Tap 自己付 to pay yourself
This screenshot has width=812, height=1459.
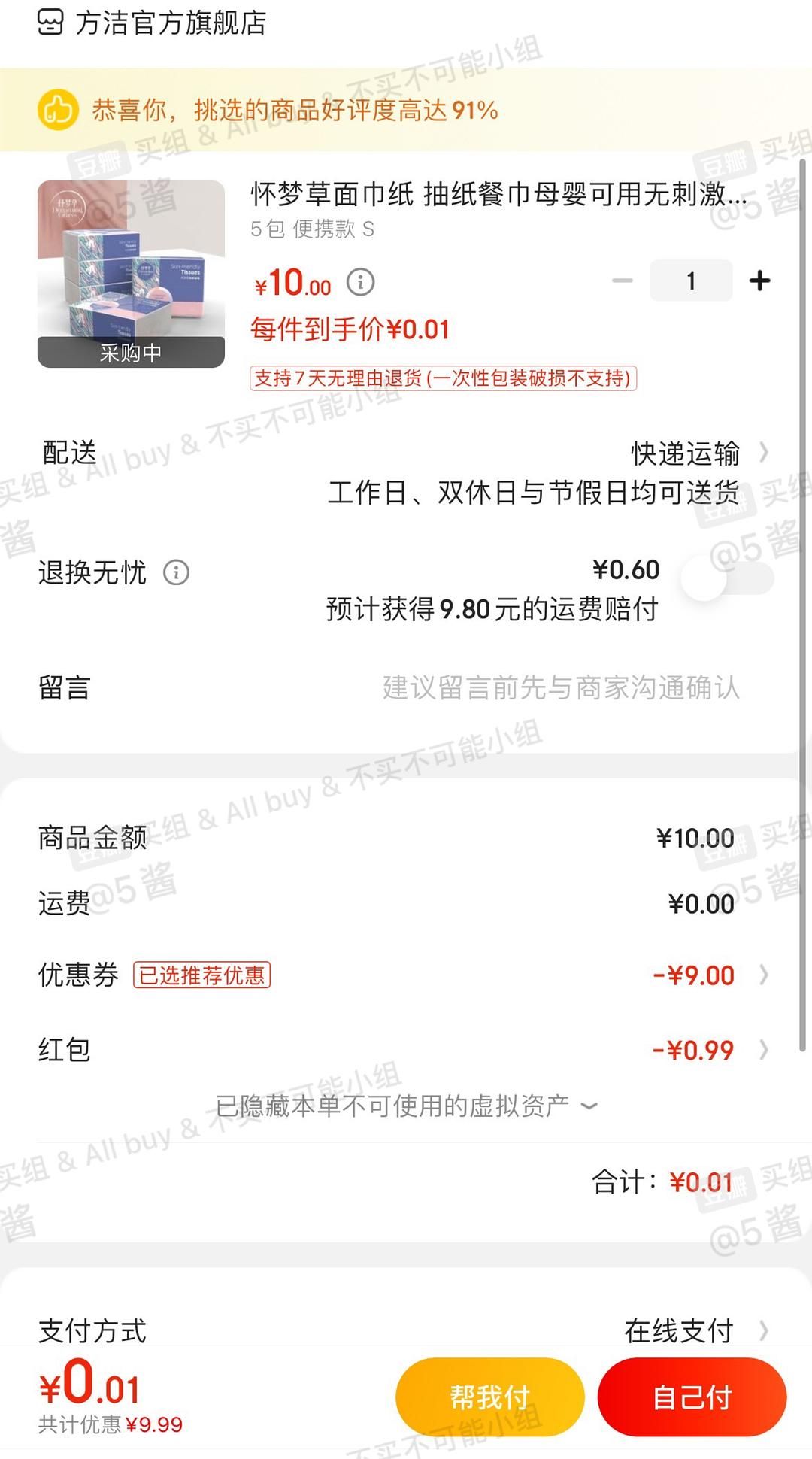[x=692, y=1397]
